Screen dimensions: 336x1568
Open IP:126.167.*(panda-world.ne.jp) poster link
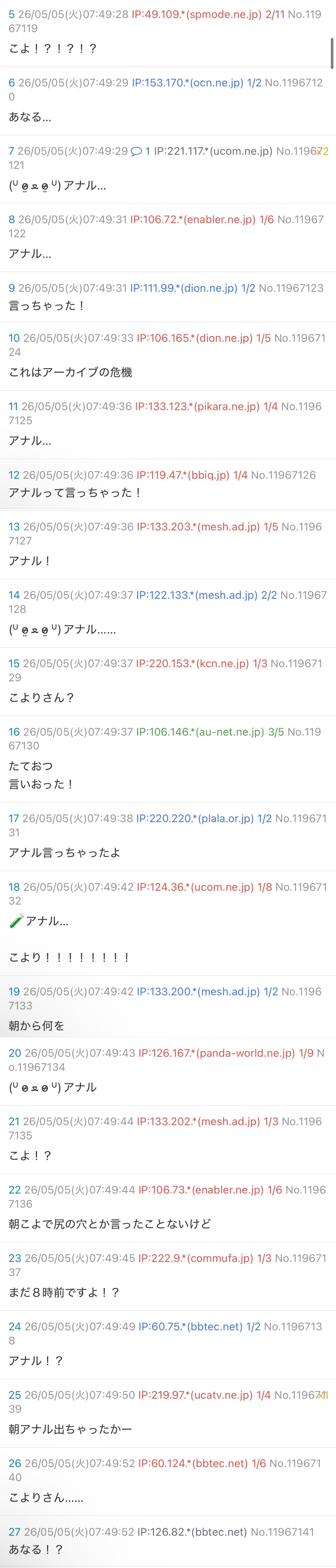(217, 1052)
